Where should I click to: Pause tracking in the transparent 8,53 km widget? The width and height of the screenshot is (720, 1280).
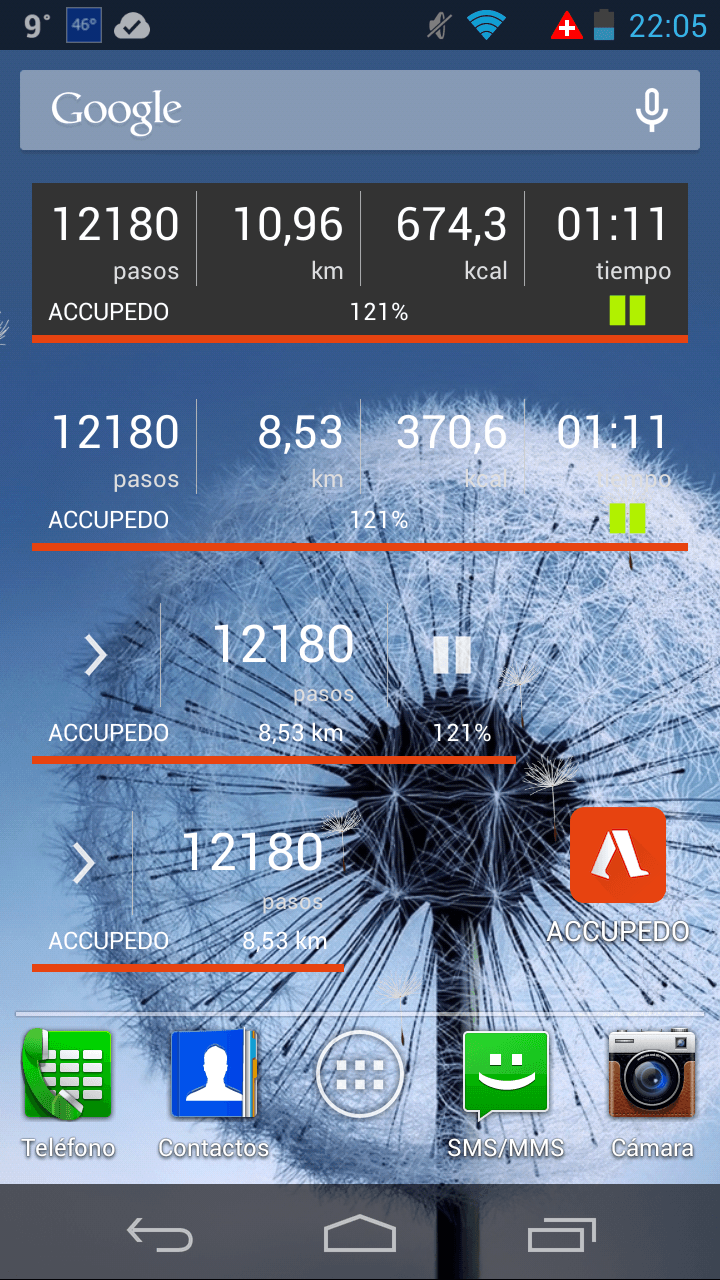point(627,518)
